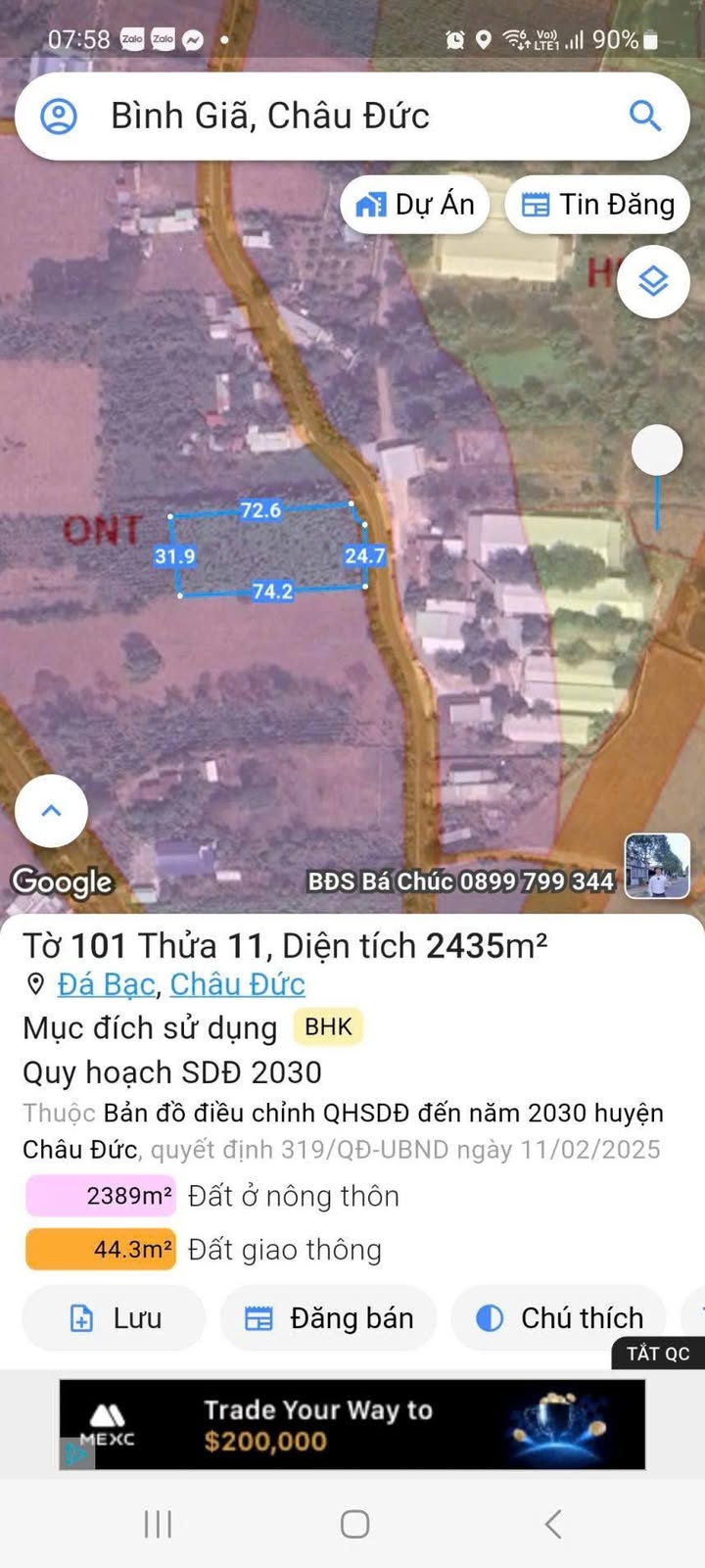
Task: Open the Dự Án chip
Action: point(415,205)
